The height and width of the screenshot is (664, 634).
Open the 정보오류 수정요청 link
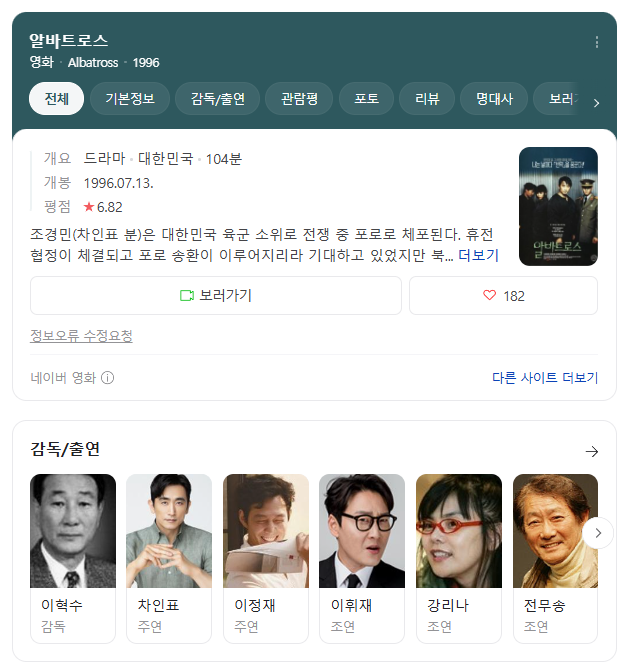[81, 336]
